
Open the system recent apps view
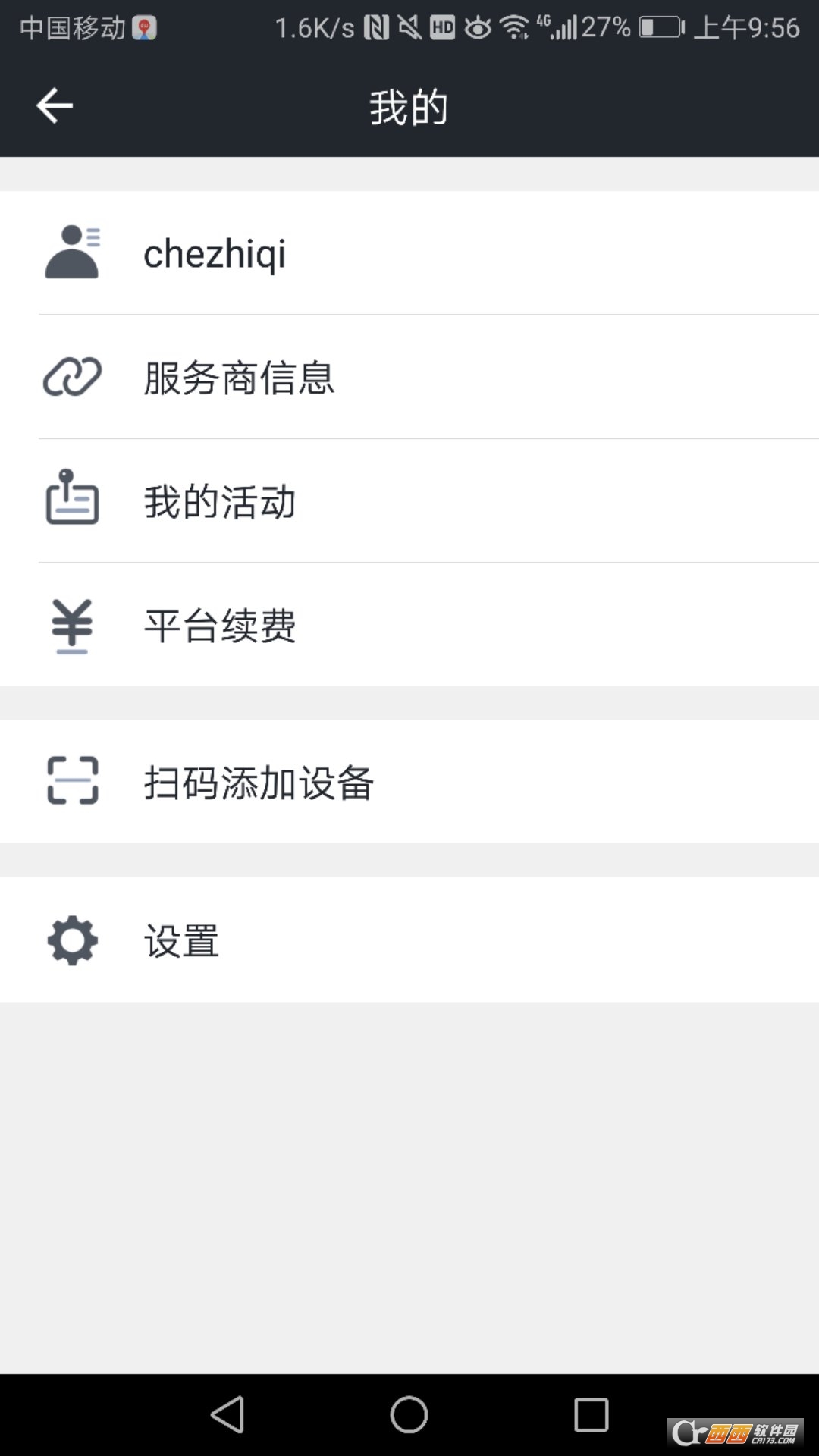pos(591,1414)
